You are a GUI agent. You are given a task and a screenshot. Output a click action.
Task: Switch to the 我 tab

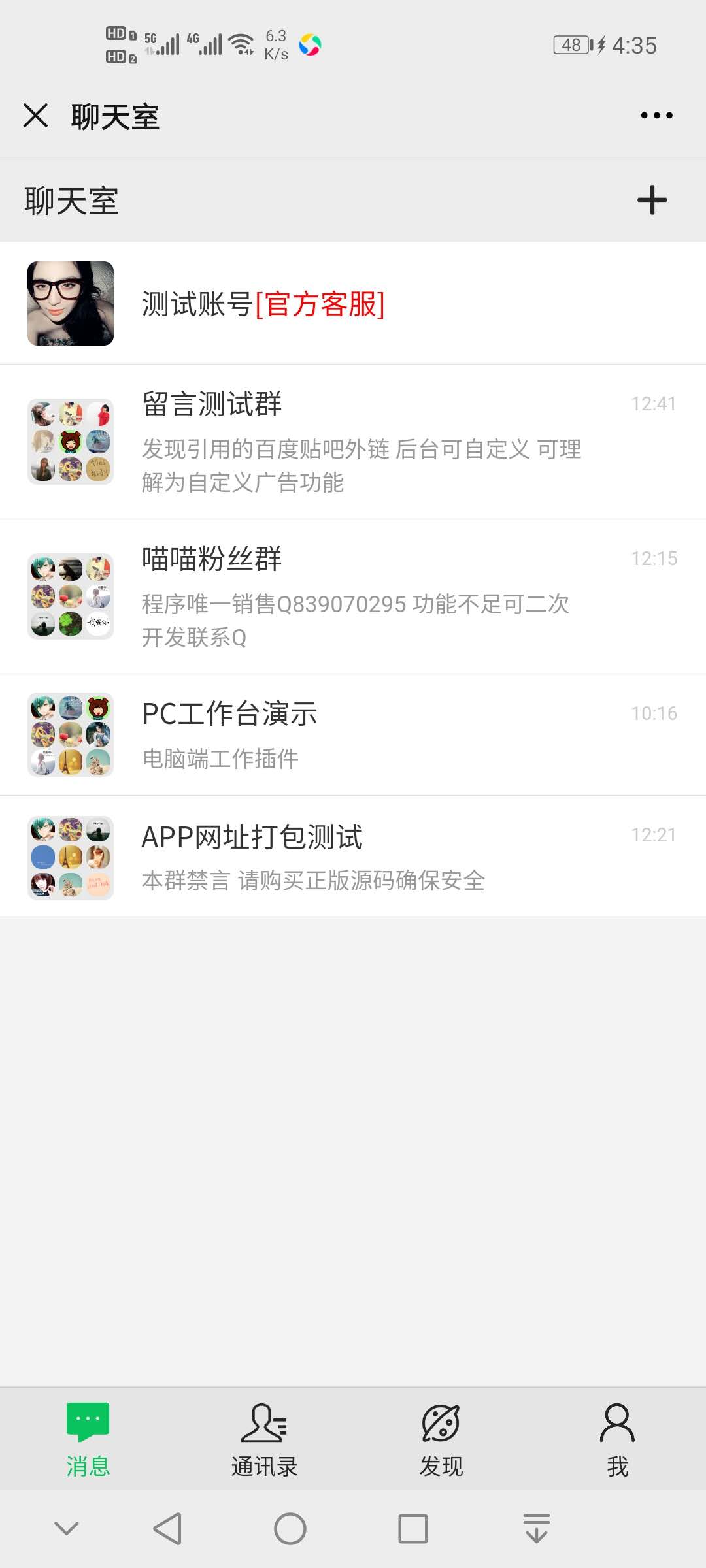click(x=617, y=1439)
